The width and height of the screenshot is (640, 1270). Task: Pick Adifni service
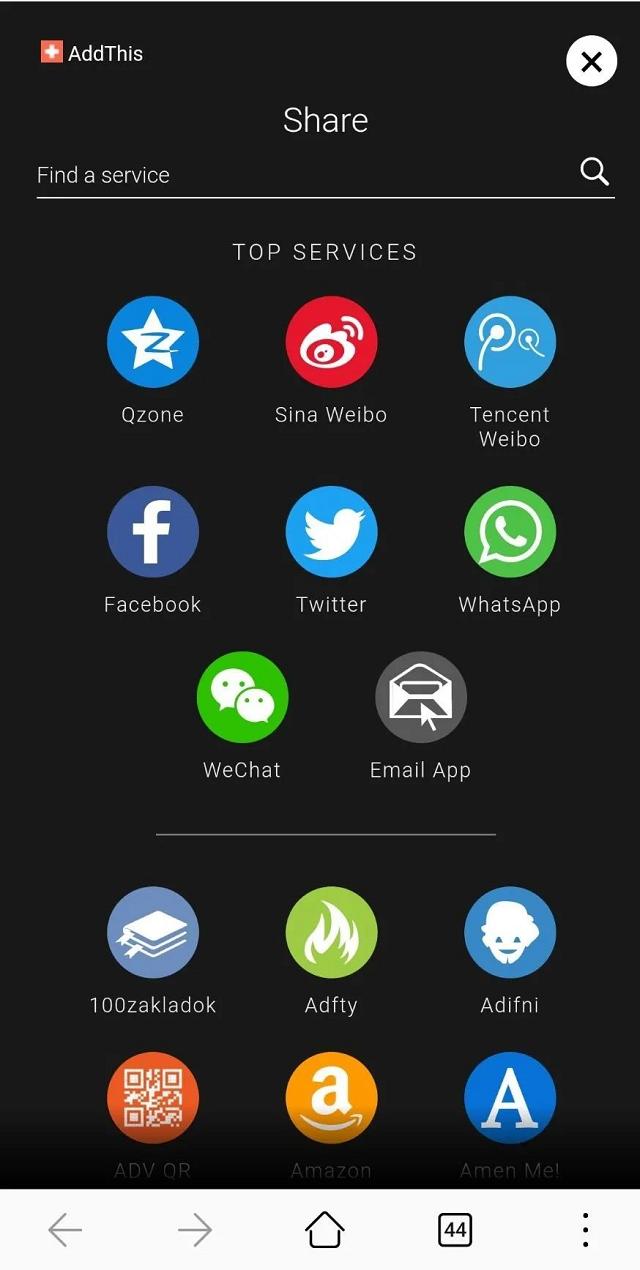[x=510, y=933]
